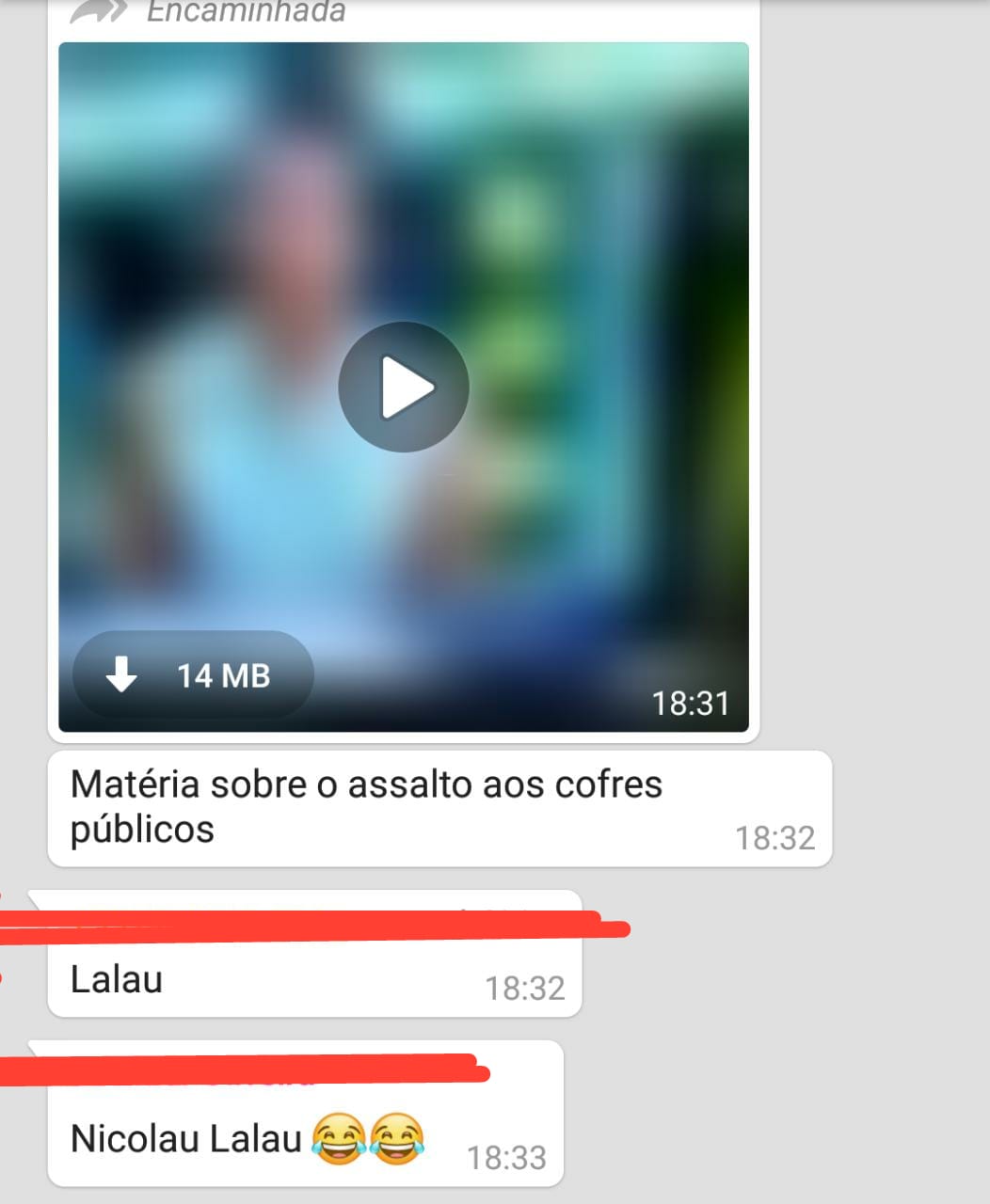Play the forwarded video

pos(404,387)
